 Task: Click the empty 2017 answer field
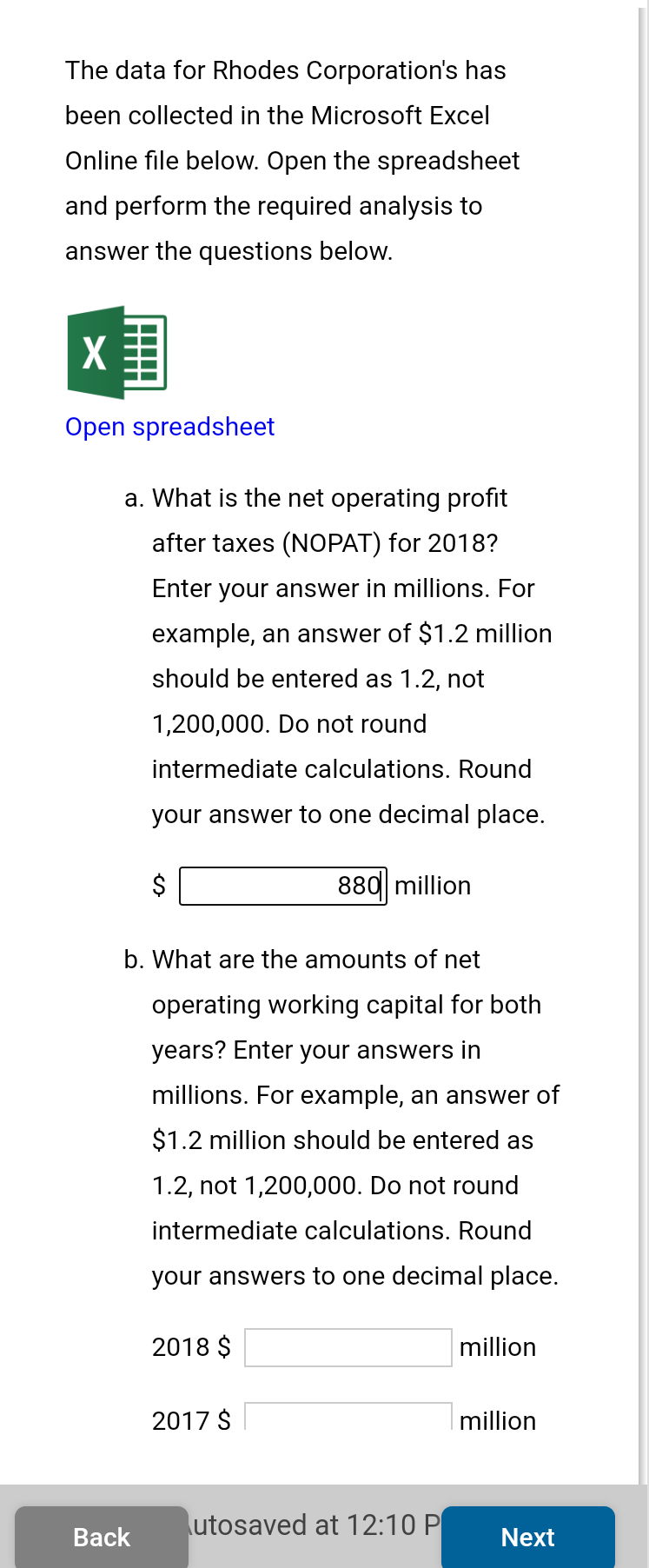[x=348, y=1419]
